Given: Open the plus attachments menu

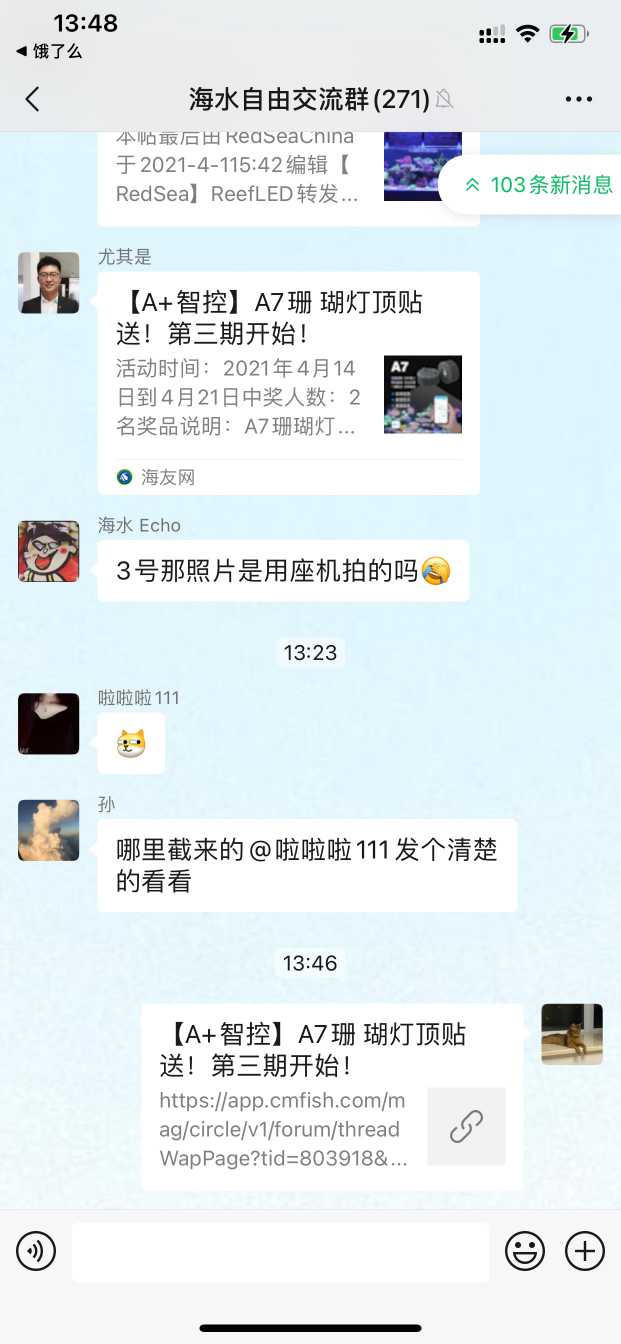Looking at the screenshot, I should [x=585, y=1251].
